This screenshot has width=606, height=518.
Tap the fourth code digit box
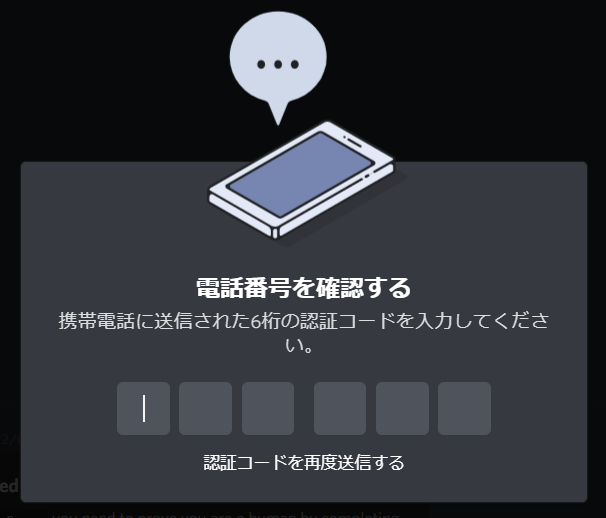click(x=340, y=408)
